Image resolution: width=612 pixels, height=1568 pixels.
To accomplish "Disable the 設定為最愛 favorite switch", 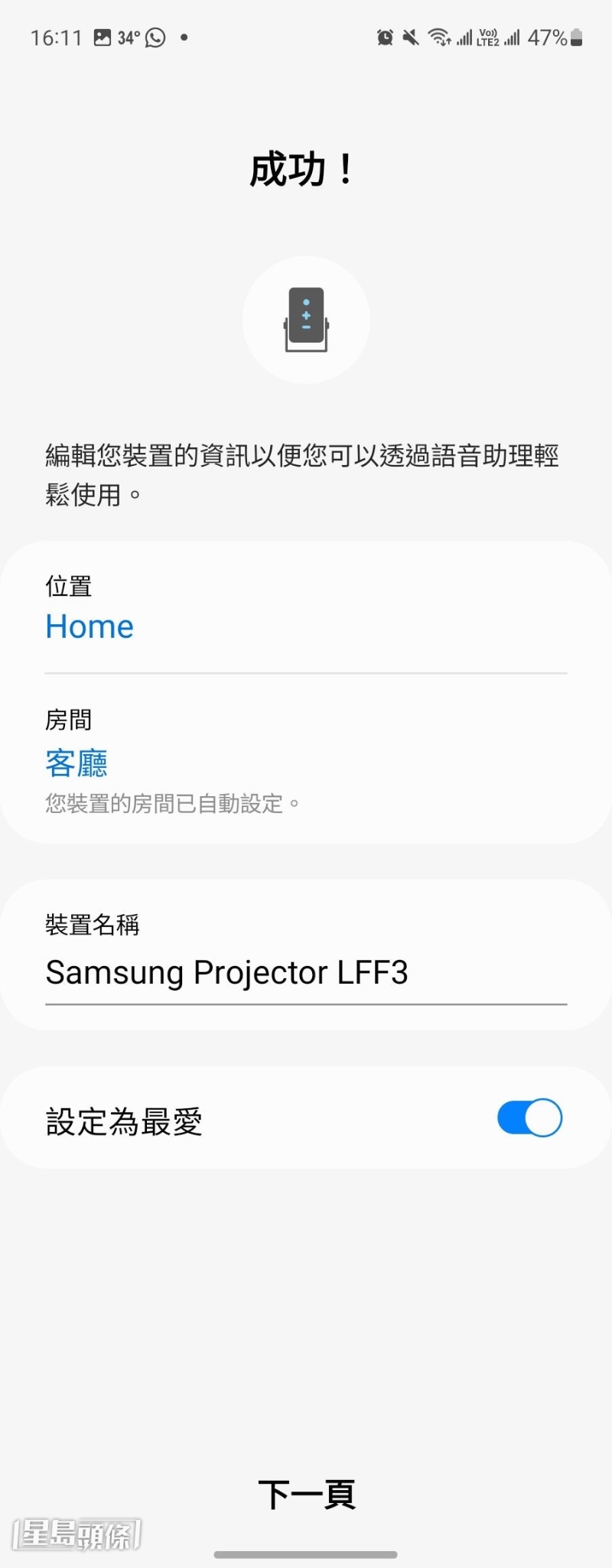I will (x=529, y=1117).
